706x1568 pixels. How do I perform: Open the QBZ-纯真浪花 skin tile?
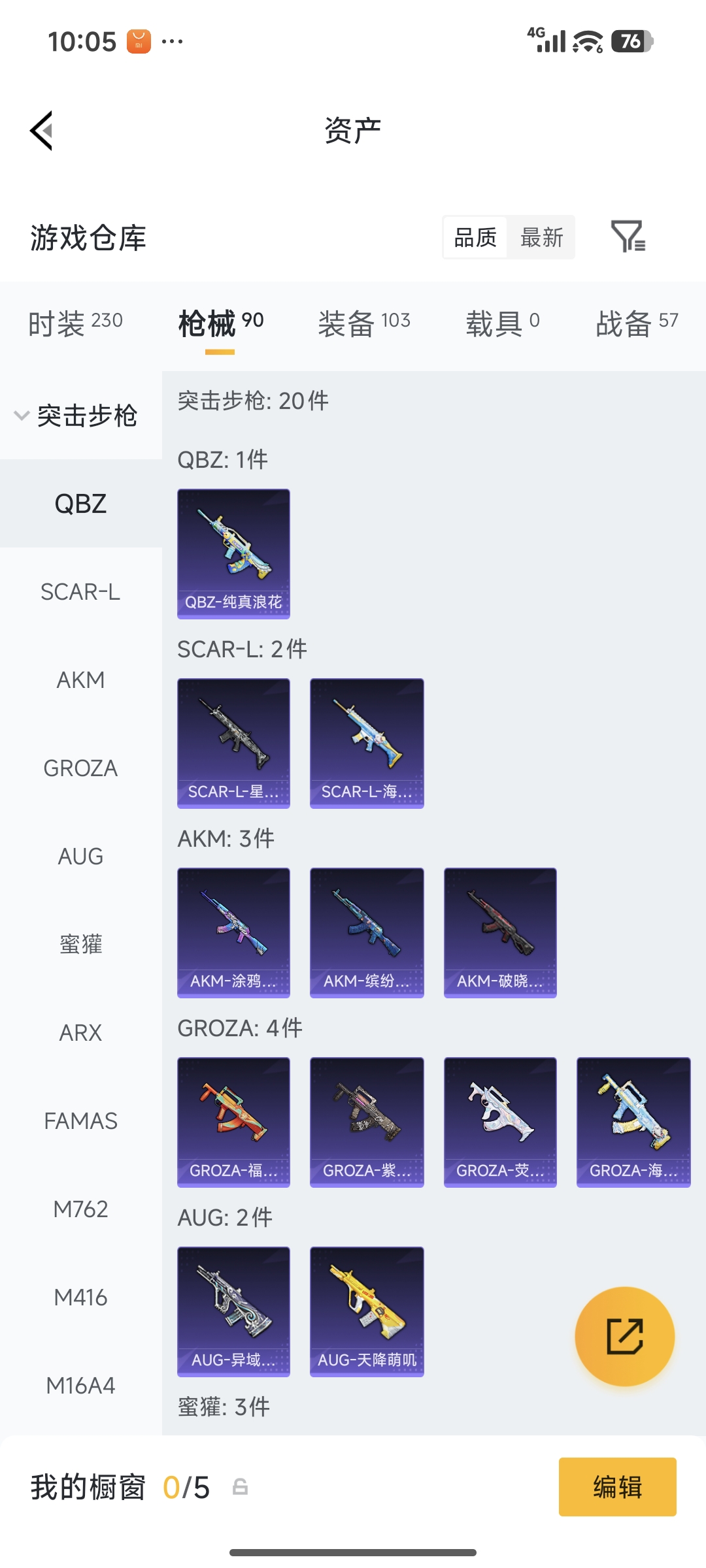[x=233, y=553]
